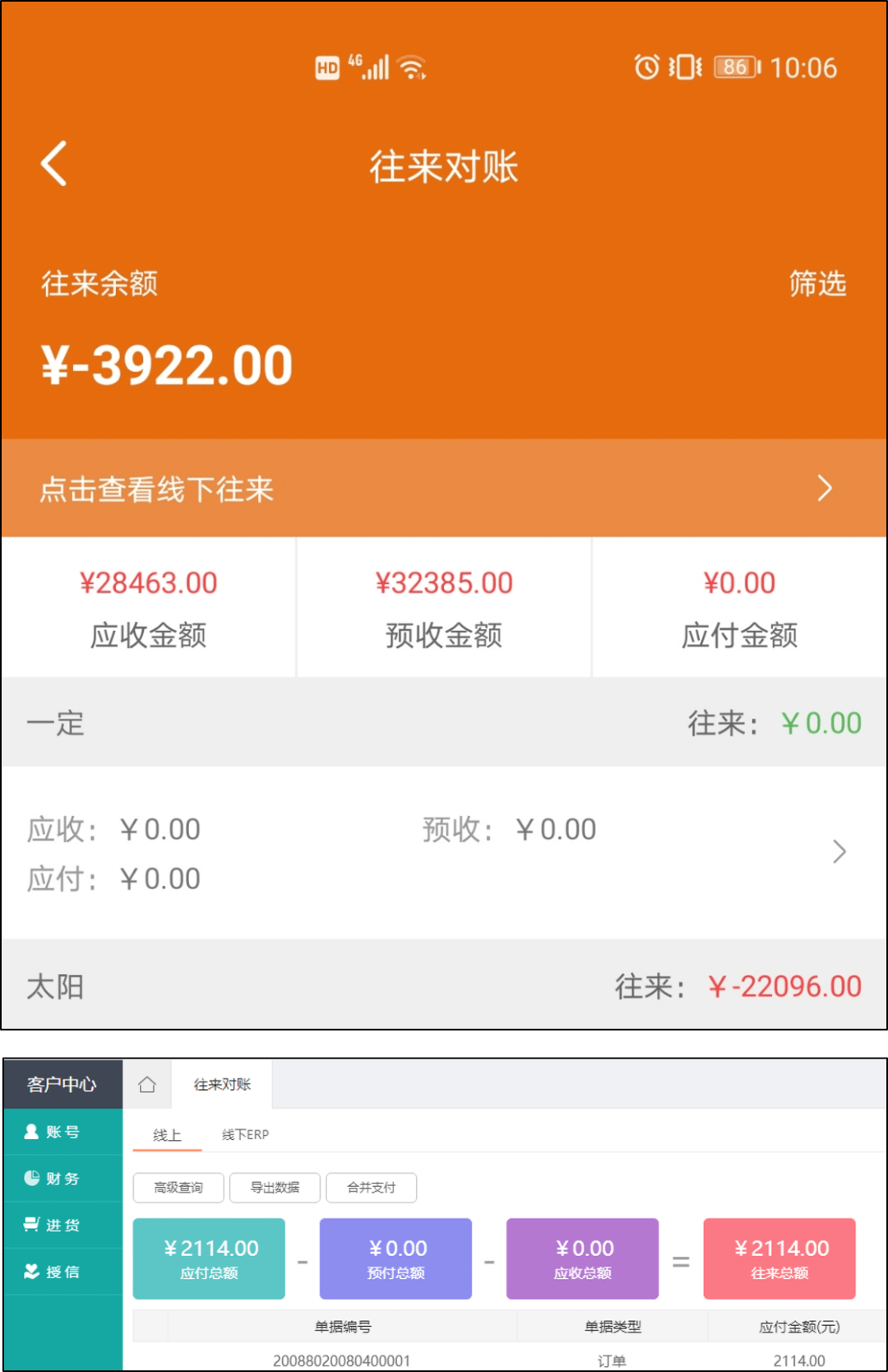
Task: Switch to the 线下ERP tab
Action: click(x=245, y=1135)
